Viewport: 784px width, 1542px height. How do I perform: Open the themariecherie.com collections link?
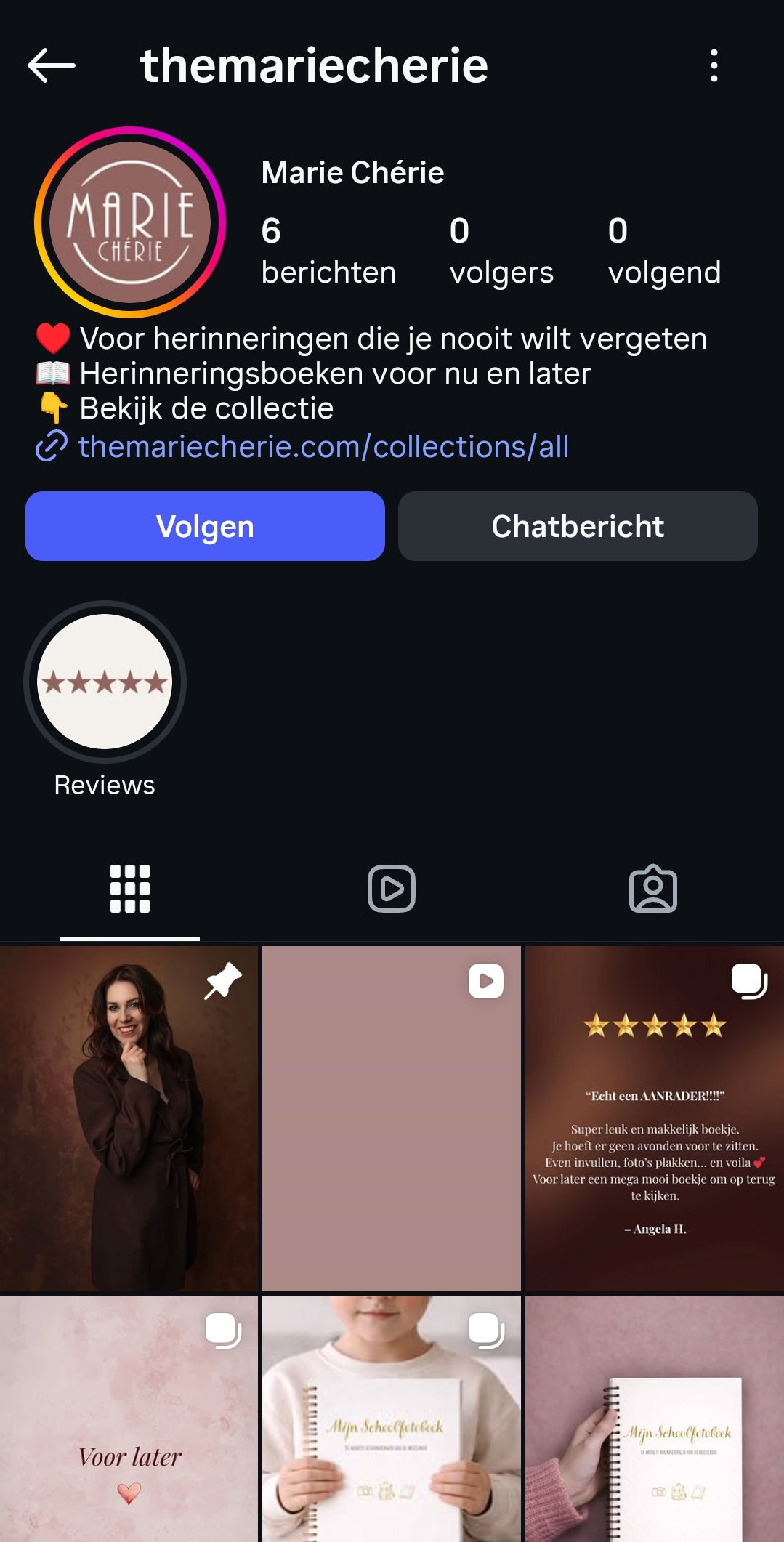click(323, 447)
